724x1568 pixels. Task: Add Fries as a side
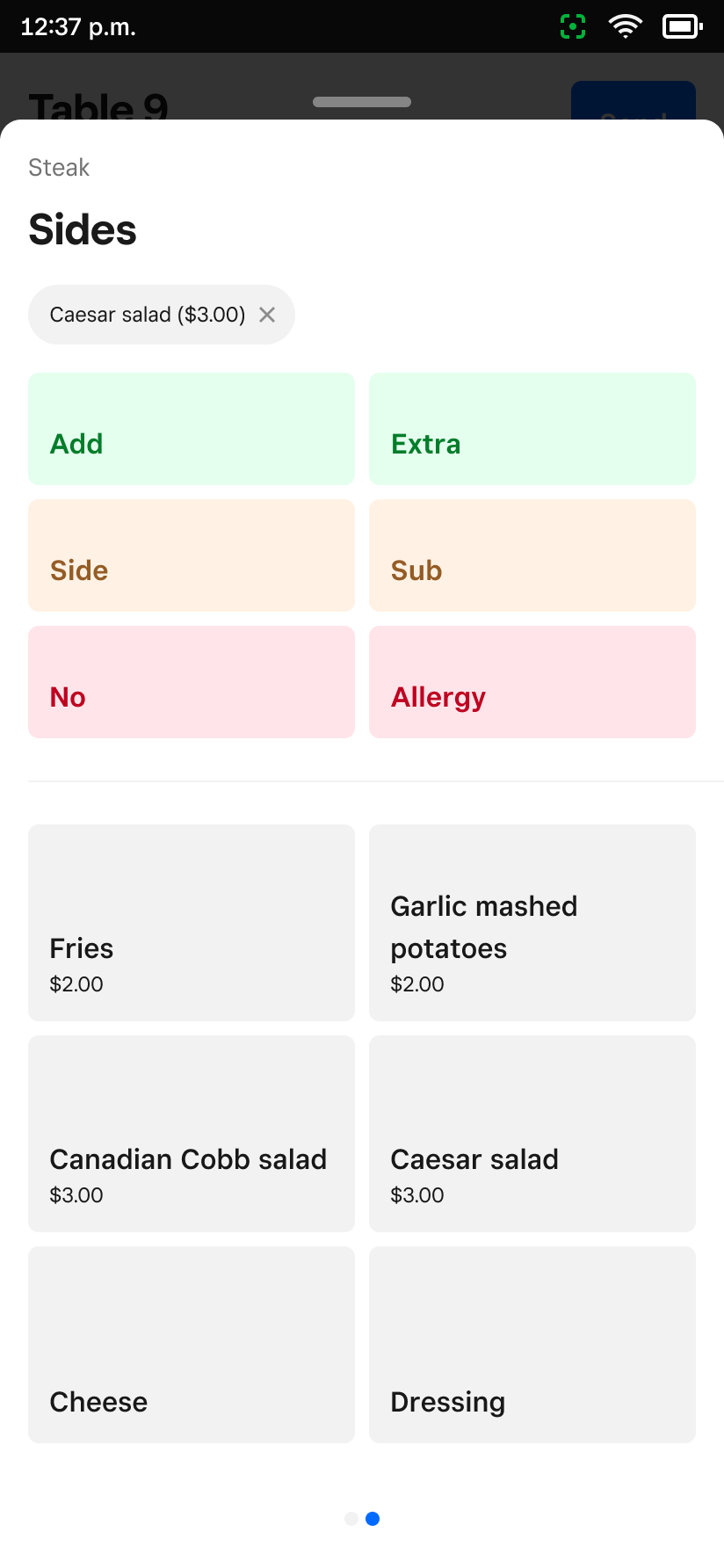tap(192, 923)
